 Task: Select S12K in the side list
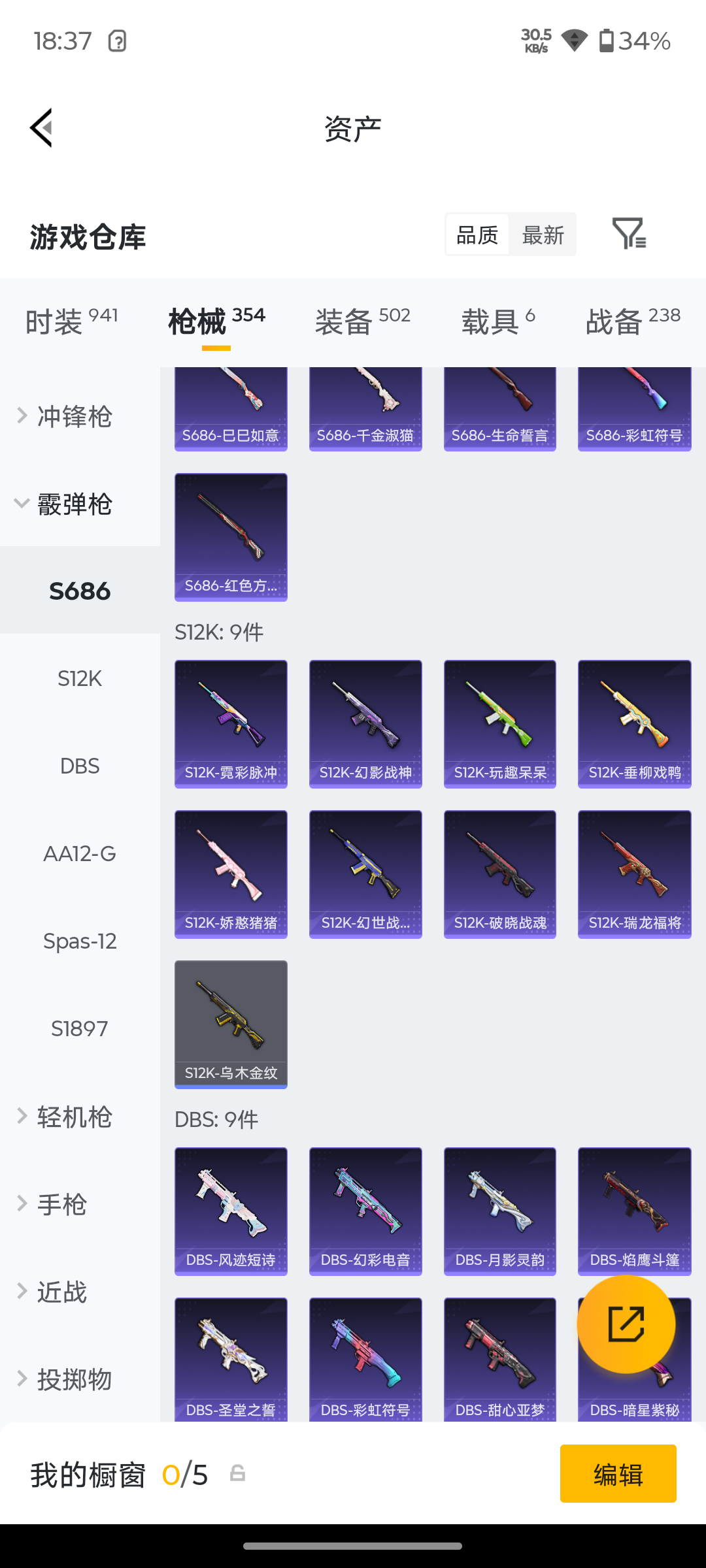pos(80,678)
